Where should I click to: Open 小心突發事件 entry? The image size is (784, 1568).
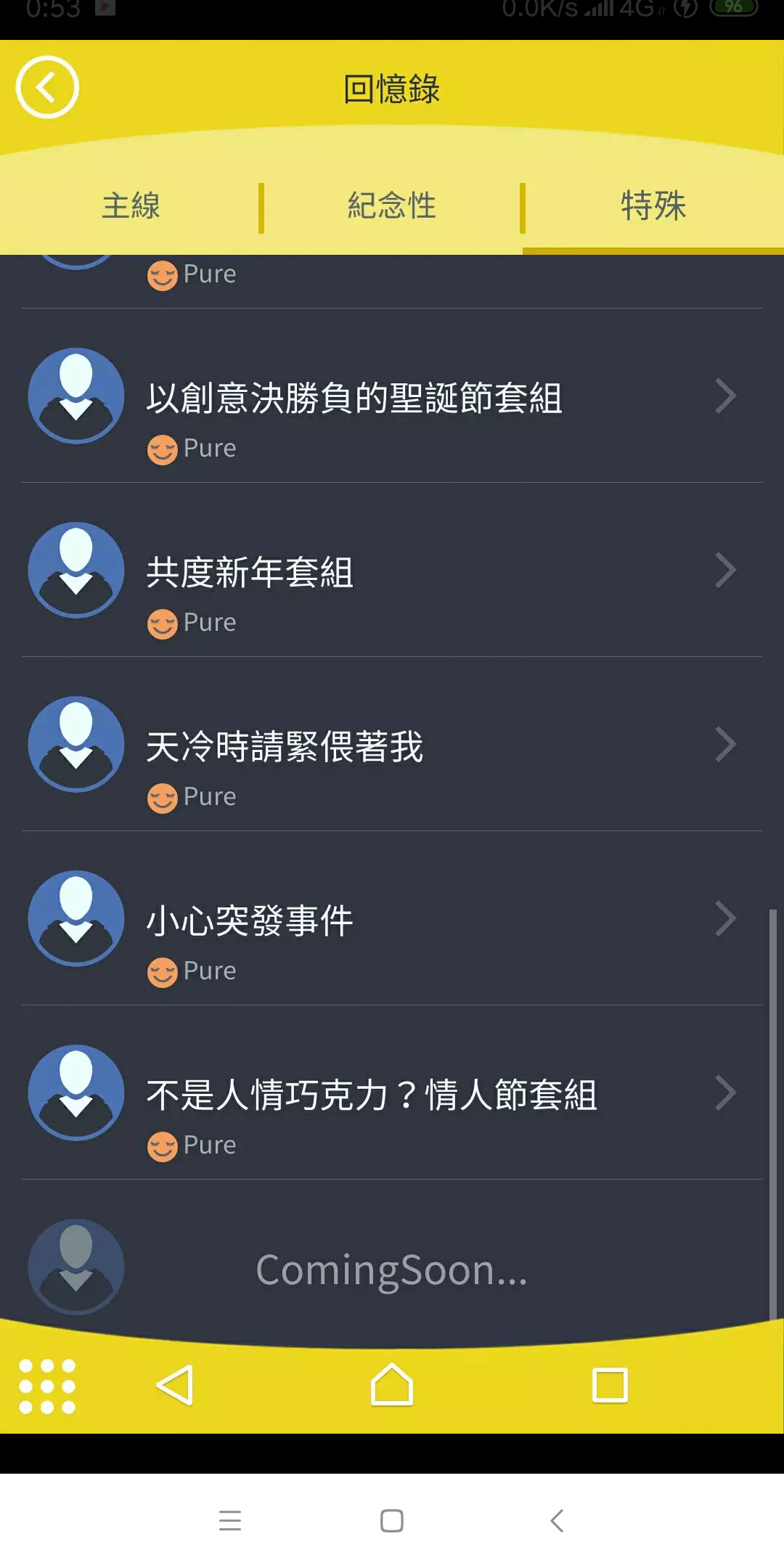[392, 919]
